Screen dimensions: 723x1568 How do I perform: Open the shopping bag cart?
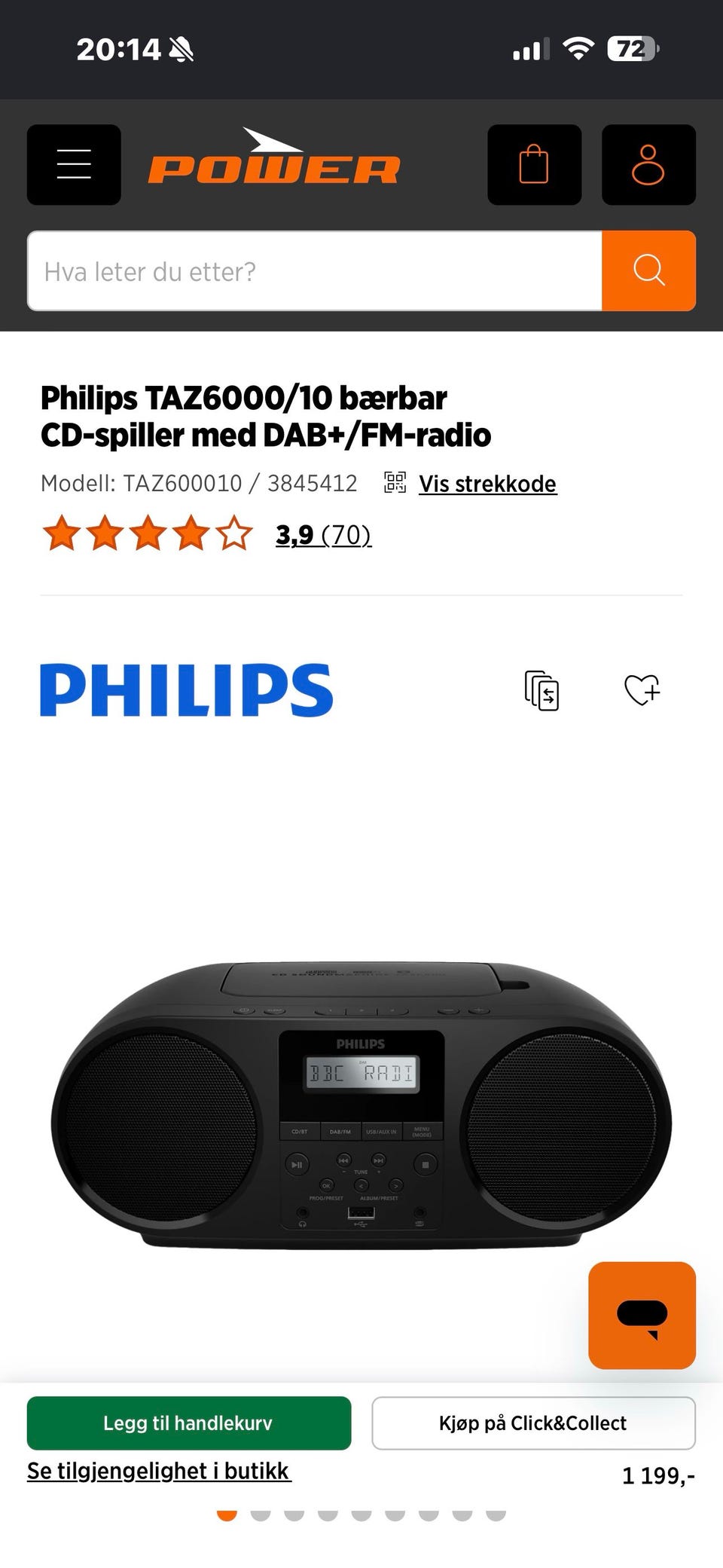534,164
